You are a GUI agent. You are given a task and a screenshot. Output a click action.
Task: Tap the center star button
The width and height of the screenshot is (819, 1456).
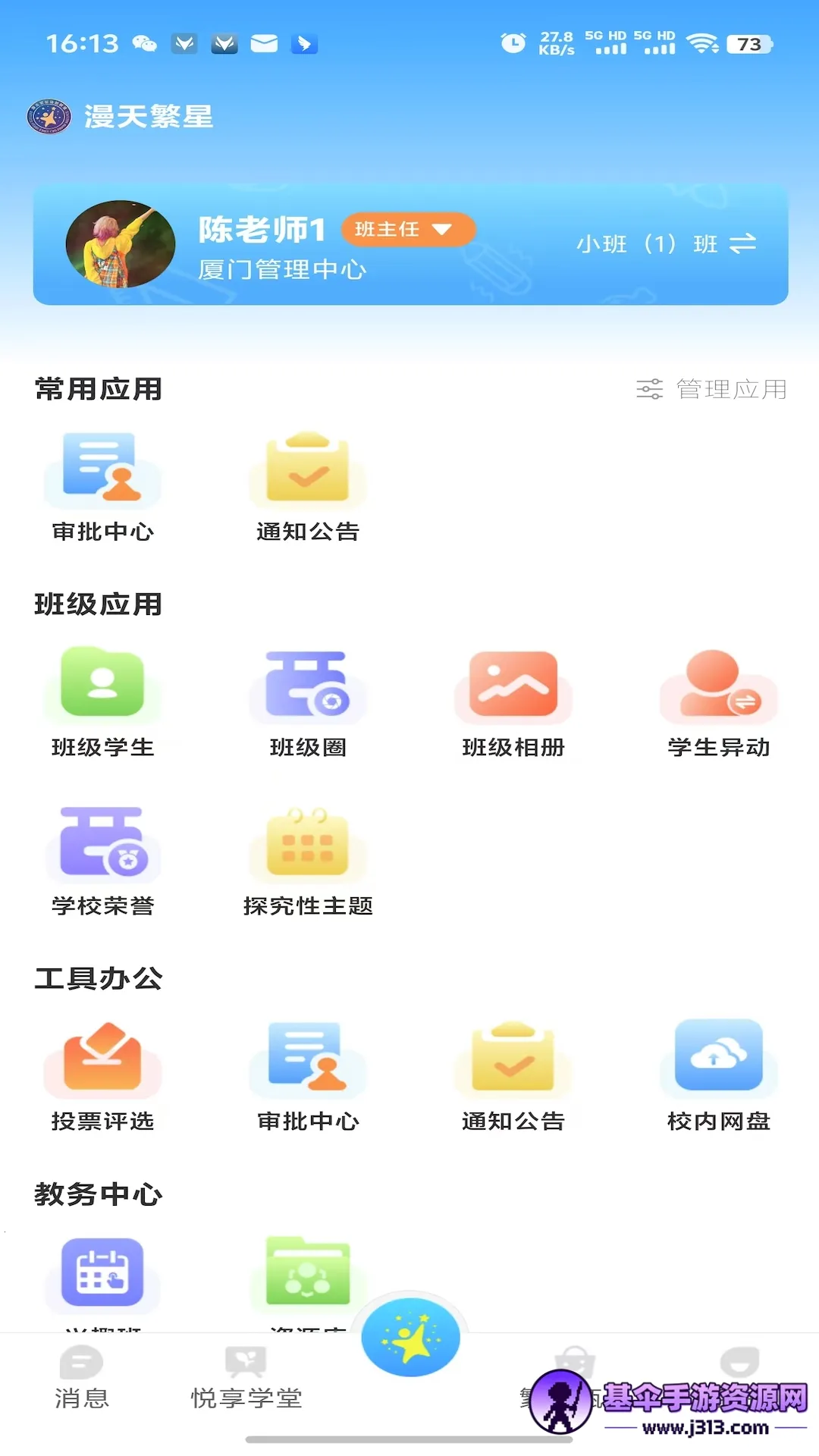tap(410, 1338)
